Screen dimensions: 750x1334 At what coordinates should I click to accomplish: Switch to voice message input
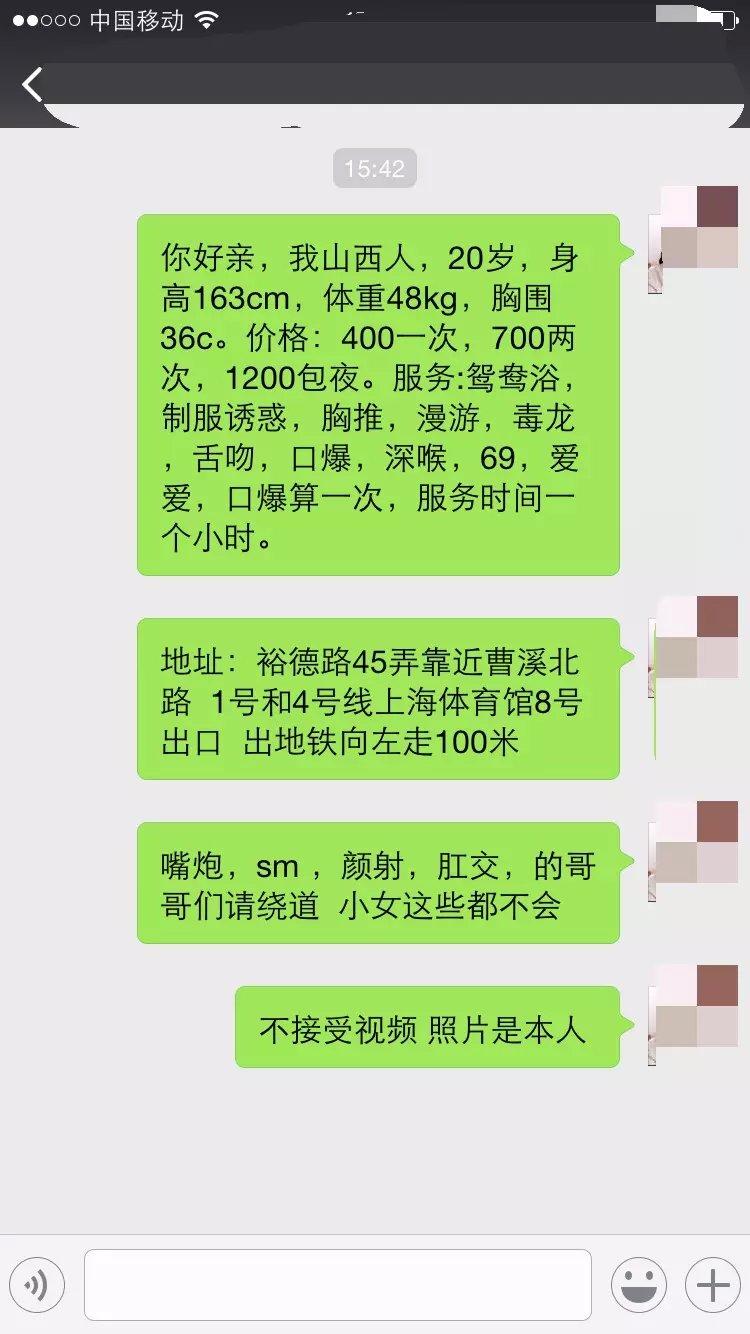[x=37, y=1285]
